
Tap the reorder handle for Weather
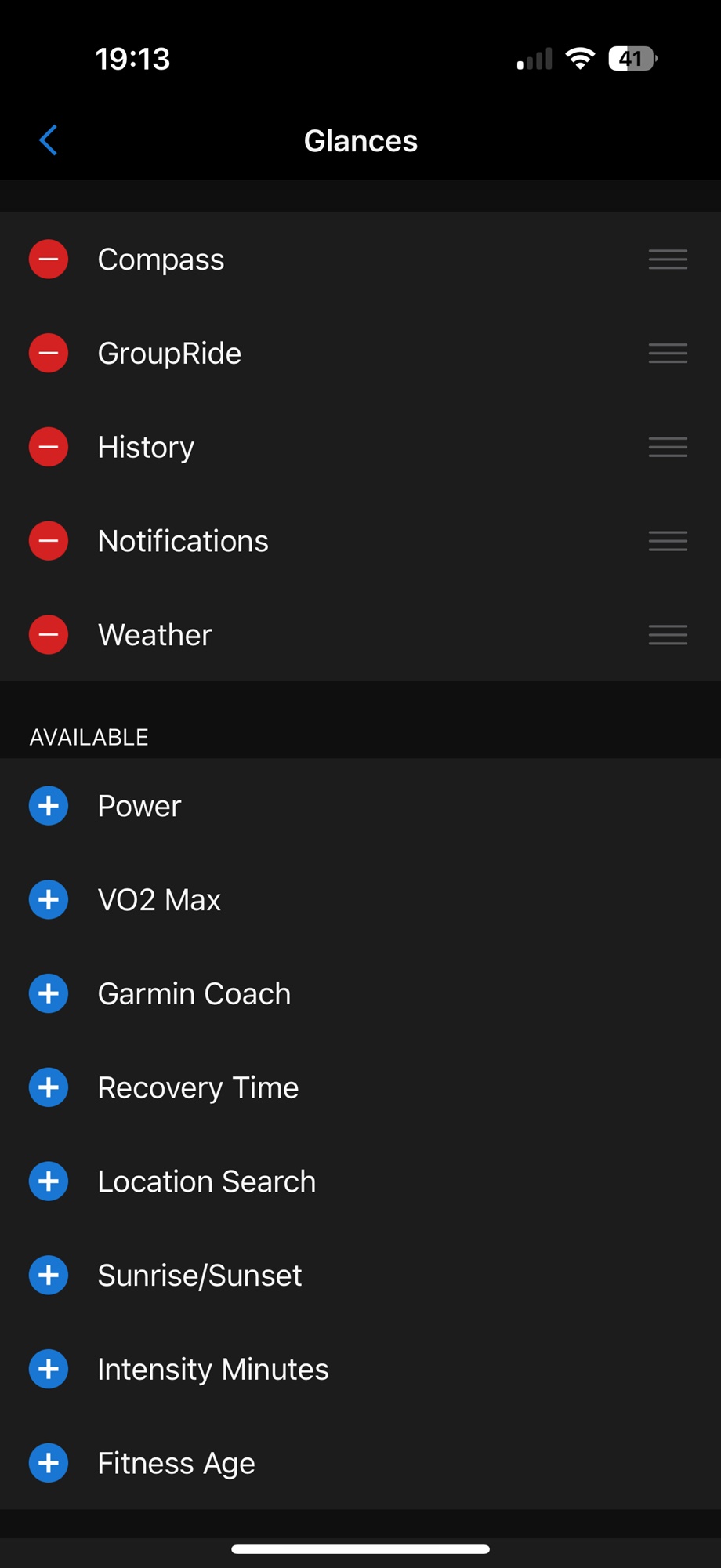668,635
